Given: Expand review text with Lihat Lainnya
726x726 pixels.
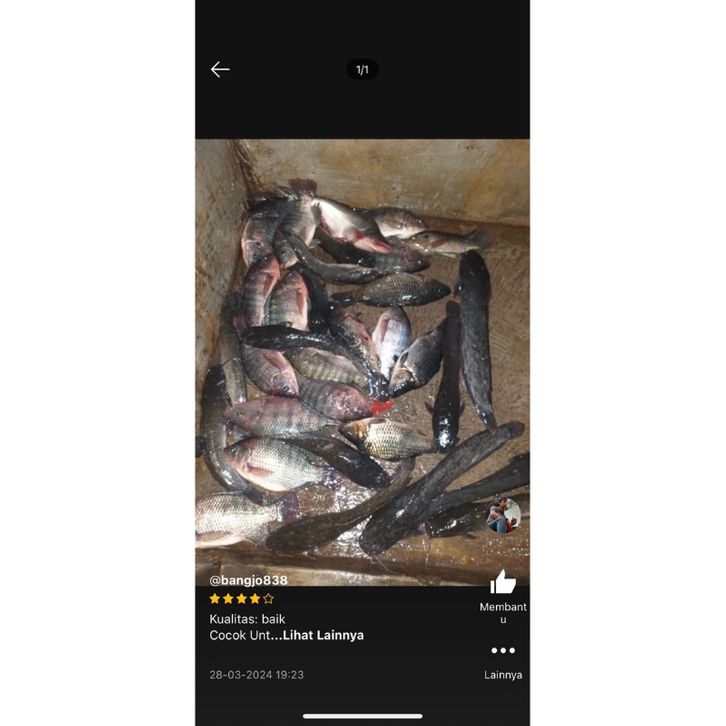Looking at the screenshot, I should pos(323,635).
